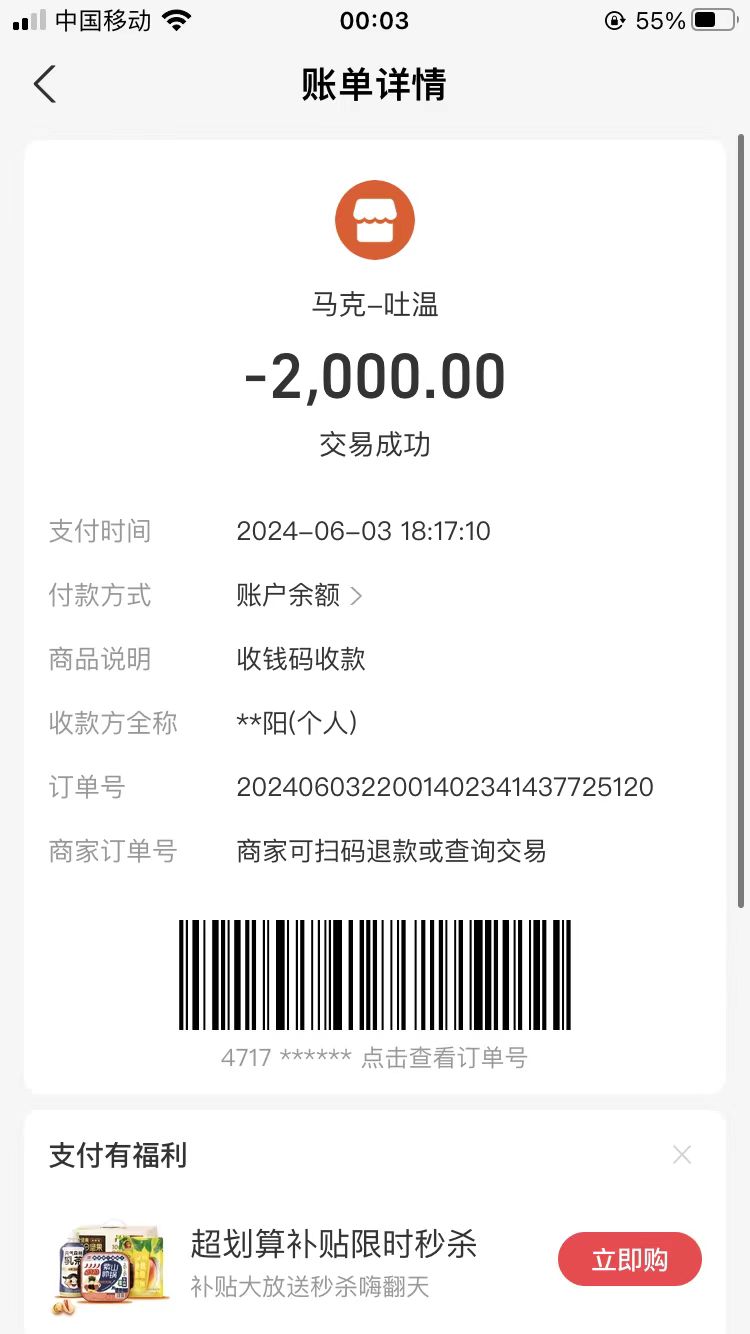Tap the -2,000.00 transaction amount
750x1334 pixels.
coord(374,376)
